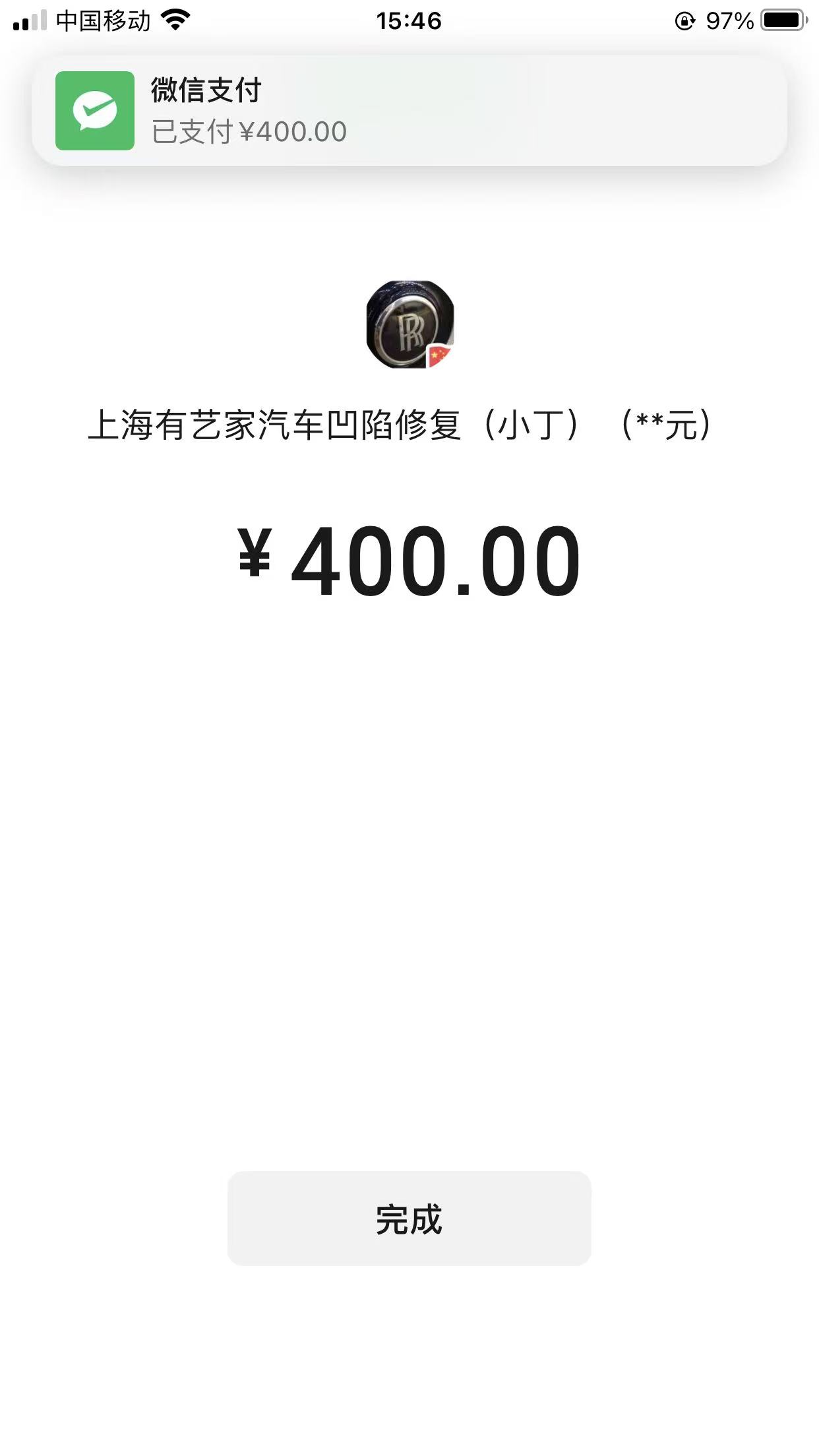Tap the 完成 button to finish
The height and width of the screenshot is (1456, 819).
[409, 1219]
